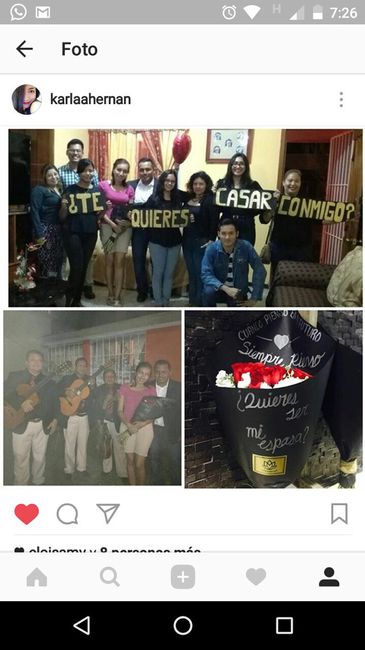Open the proposal collage photo
This screenshot has height=650, width=365.
[183, 308]
